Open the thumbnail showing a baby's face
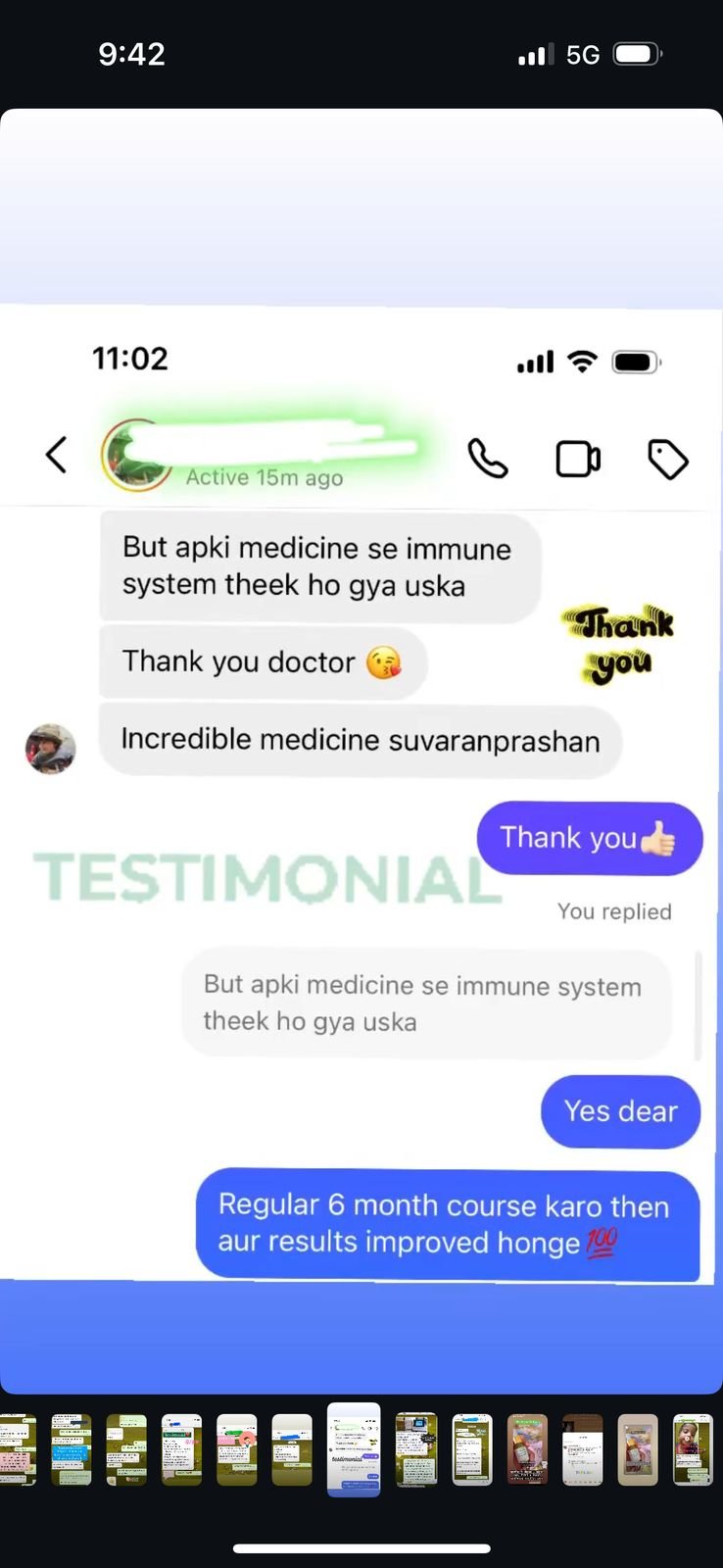Image resolution: width=723 pixels, height=1568 pixels. 693,1449
